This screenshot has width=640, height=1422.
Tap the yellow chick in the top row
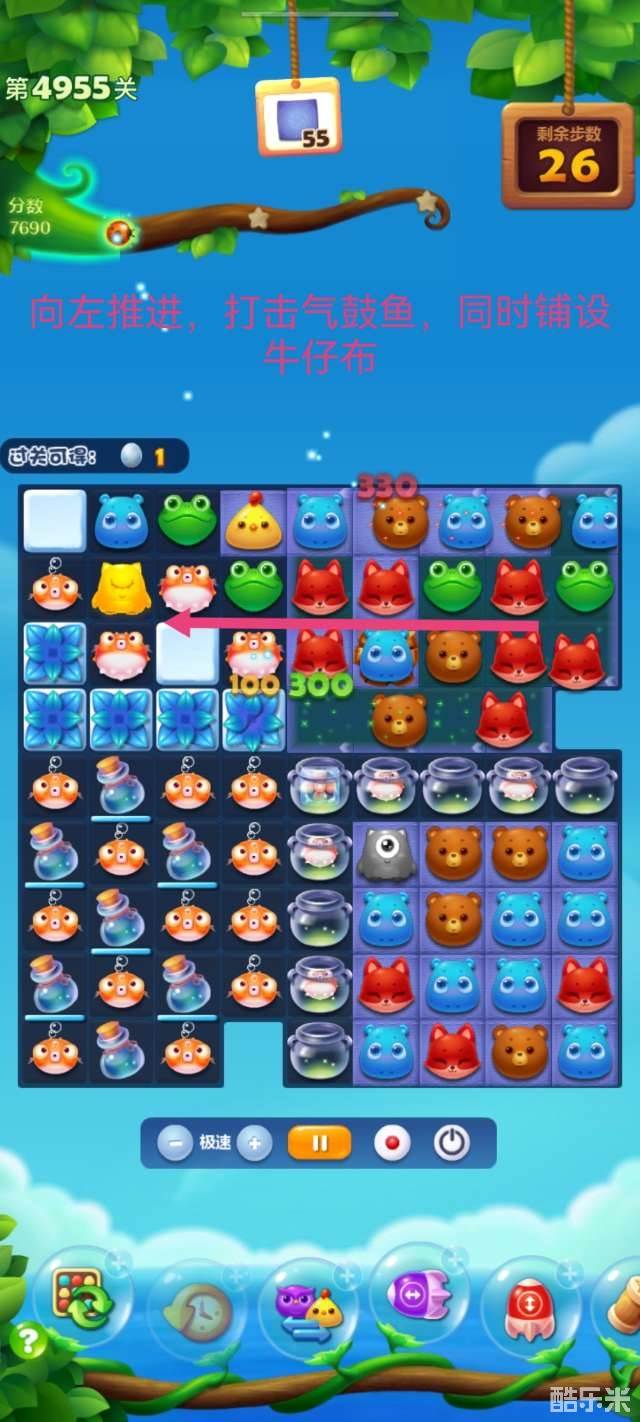tap(252, 522)
